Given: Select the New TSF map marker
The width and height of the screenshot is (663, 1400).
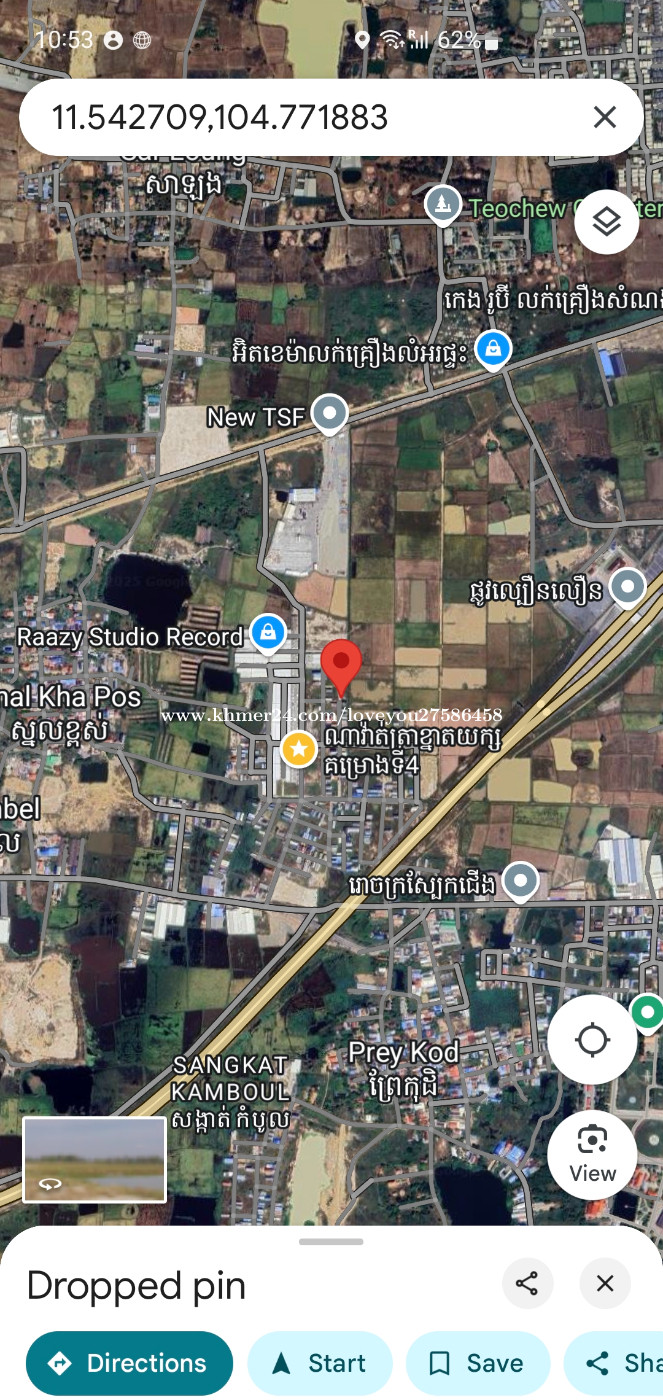Looking at the screenshot, I should [x=329, y=413].
